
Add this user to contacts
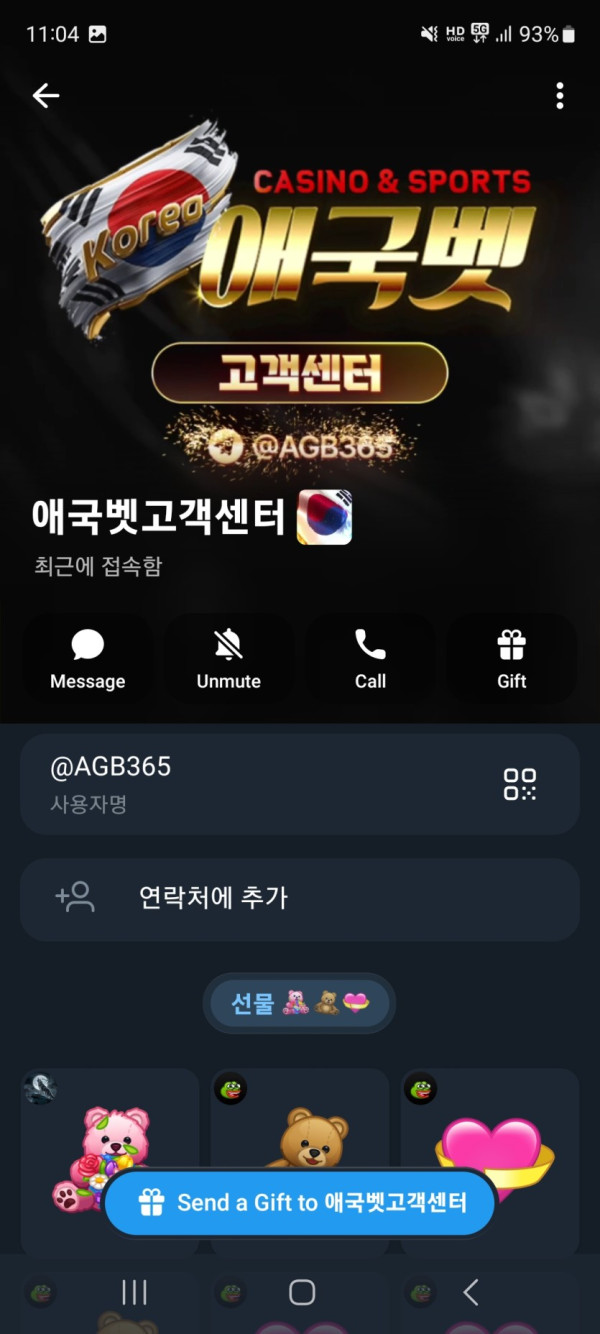300,897
